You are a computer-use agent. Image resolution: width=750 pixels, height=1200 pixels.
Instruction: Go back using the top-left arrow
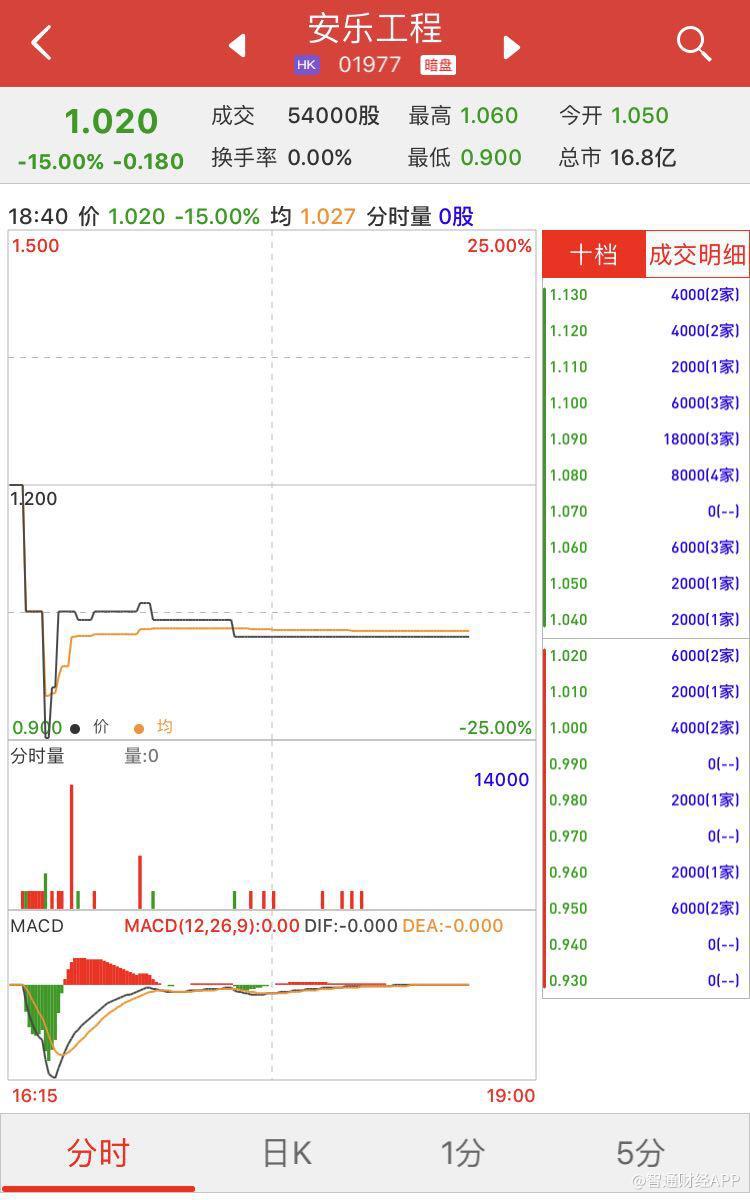pyautogui.click(x=41, y=44)
